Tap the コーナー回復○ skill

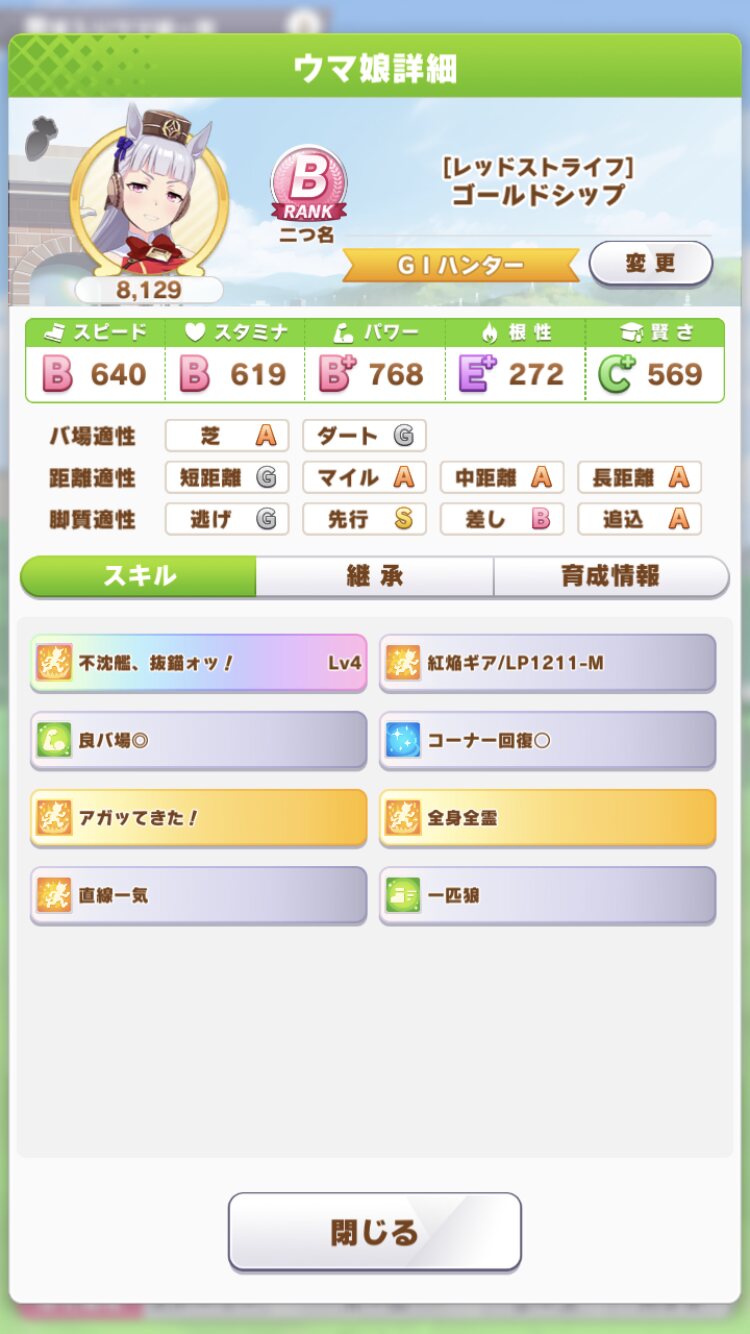pos(547,740)
